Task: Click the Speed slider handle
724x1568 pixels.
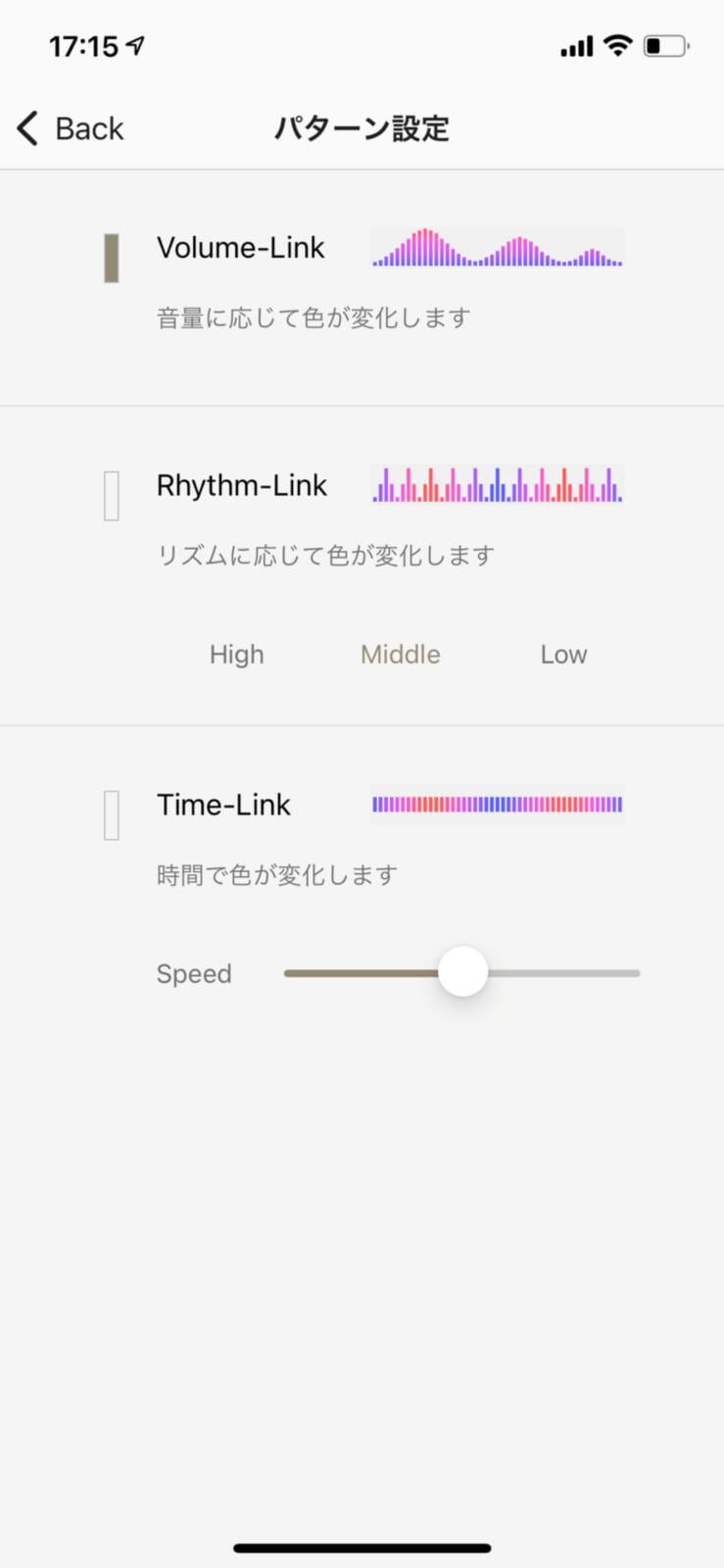Action: coord(462,971)
